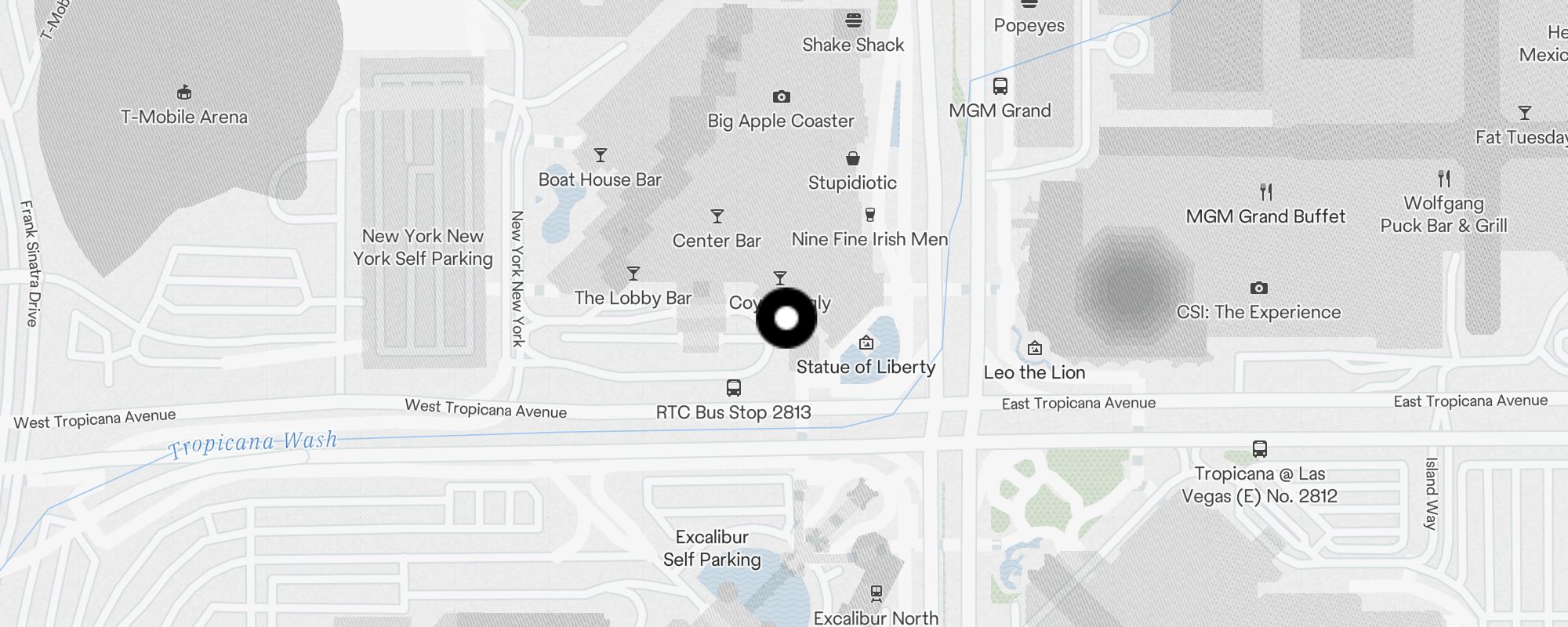Open the Tropicana @ Las Vegas bus stop

tap(1260, 450)
